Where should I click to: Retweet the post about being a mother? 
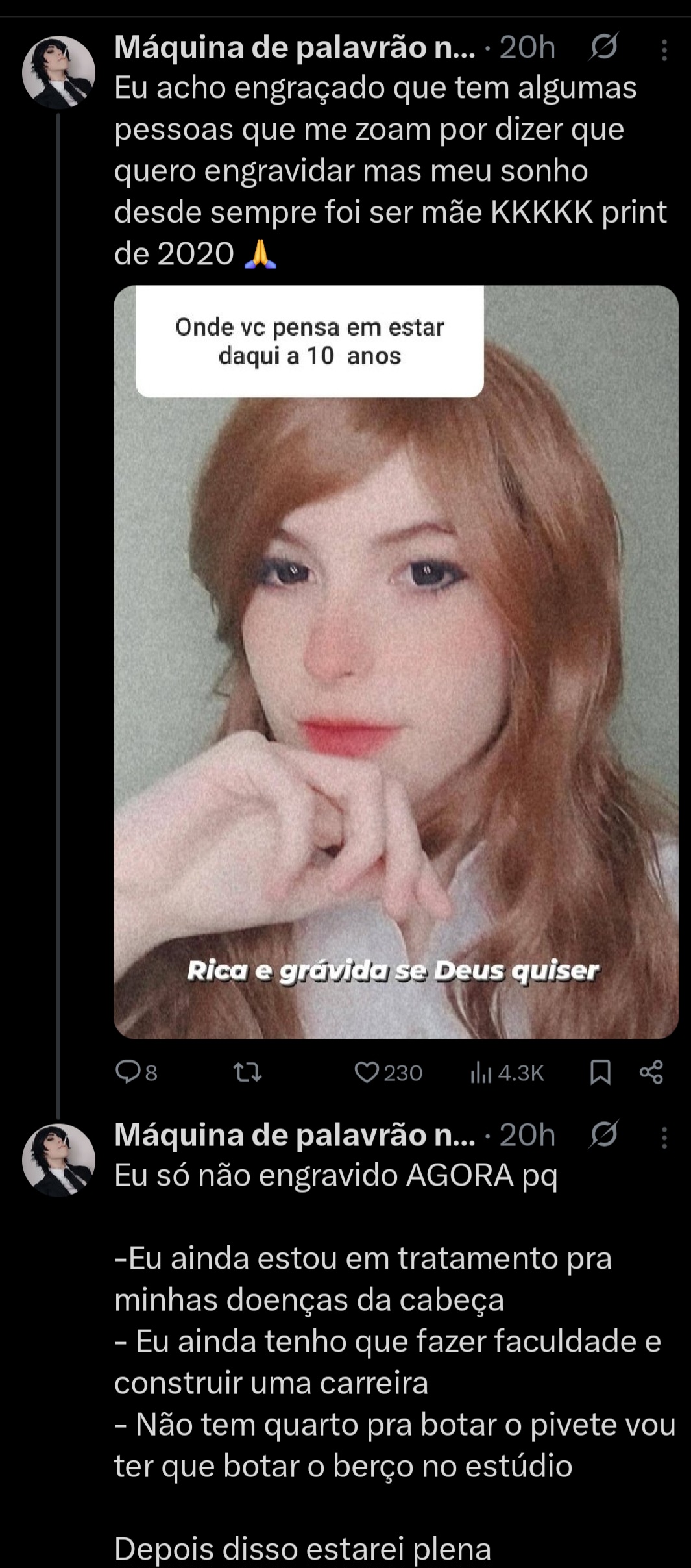pos(247,1072)
